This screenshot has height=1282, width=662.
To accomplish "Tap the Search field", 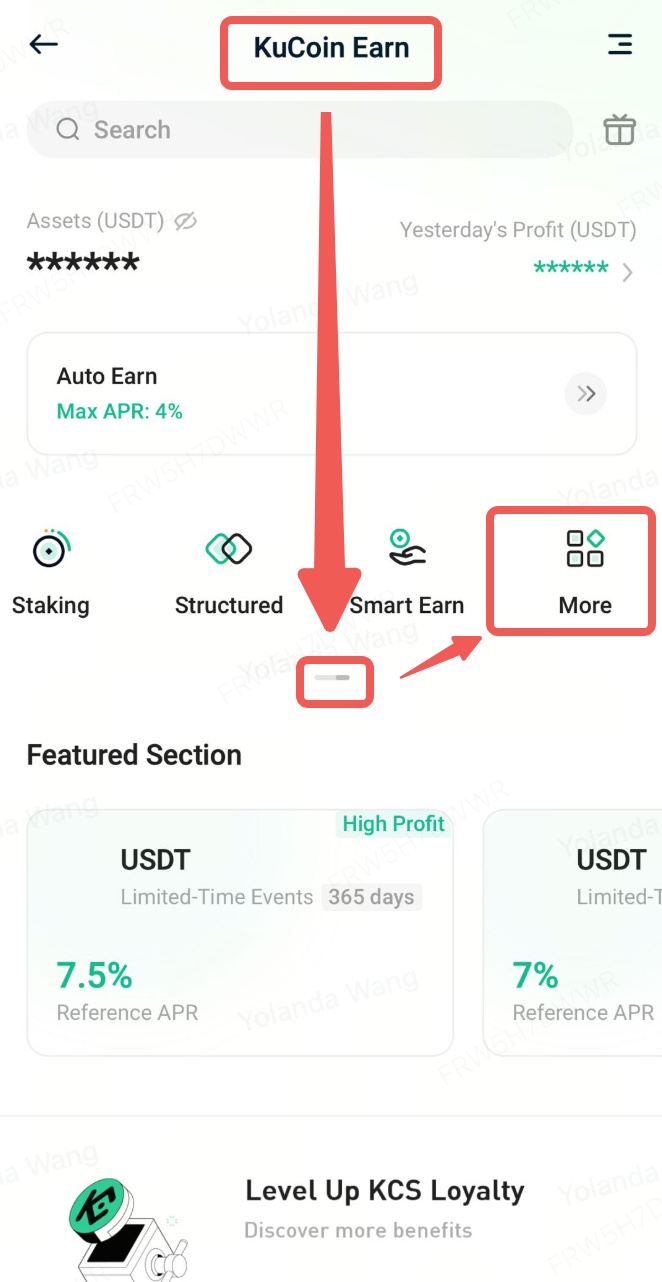I will (300, 130).
